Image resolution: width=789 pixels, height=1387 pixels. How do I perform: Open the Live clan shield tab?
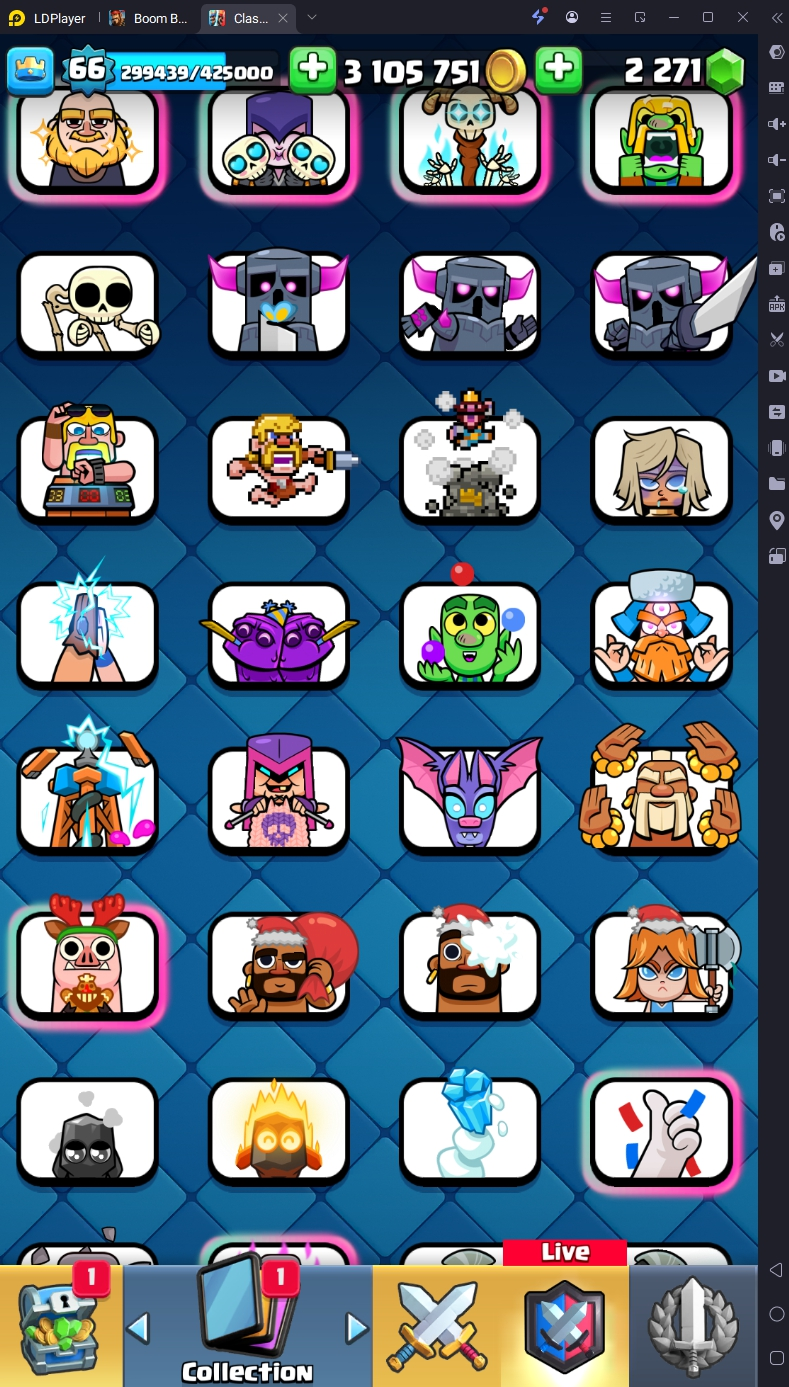click(565, 1326)
